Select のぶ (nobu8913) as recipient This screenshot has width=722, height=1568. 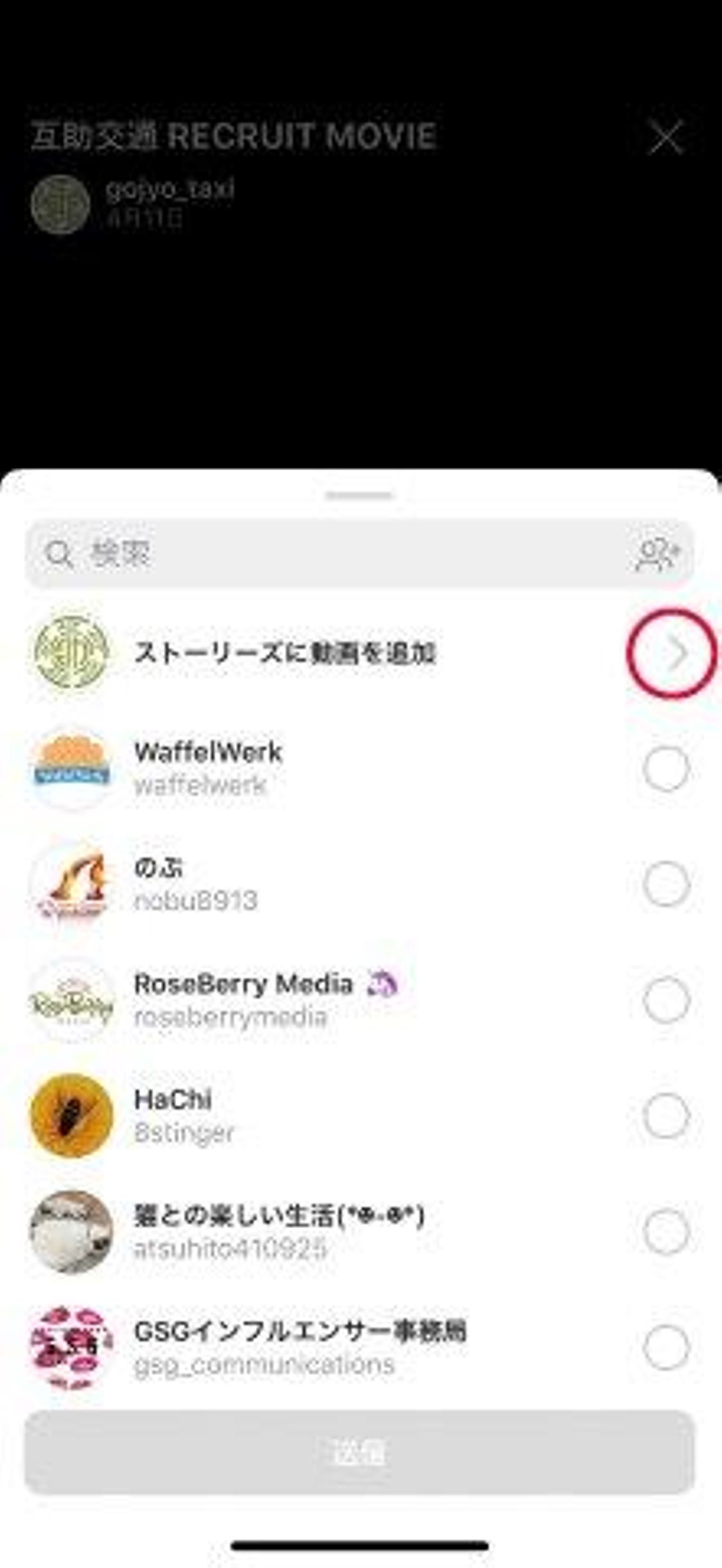point(666,884)
